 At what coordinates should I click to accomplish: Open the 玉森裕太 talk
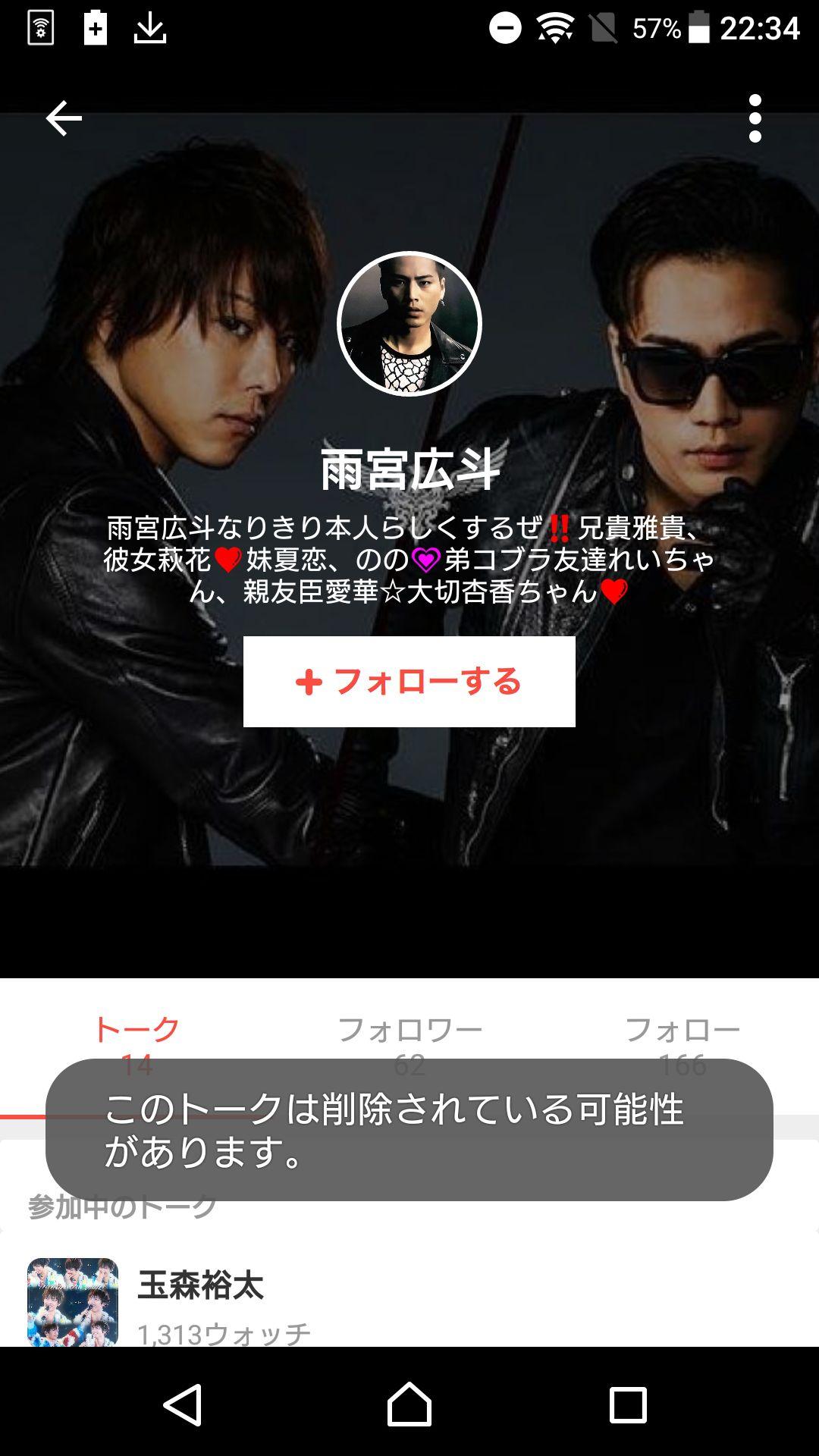(x=201, y=1300)
